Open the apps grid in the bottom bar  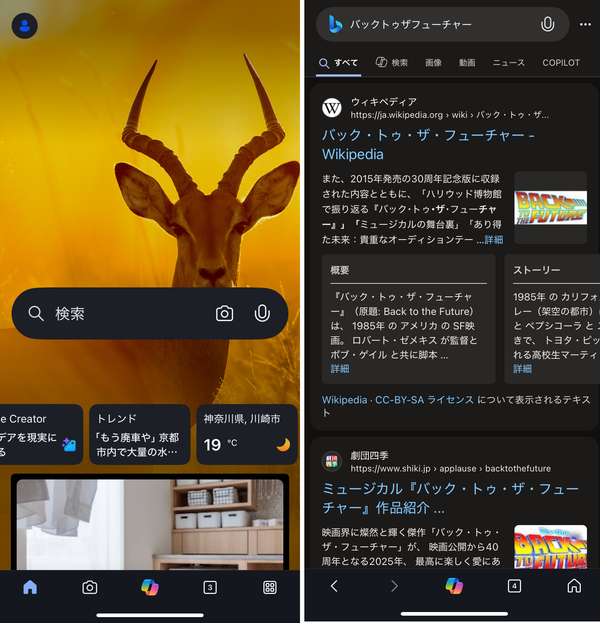coord(270,587)
